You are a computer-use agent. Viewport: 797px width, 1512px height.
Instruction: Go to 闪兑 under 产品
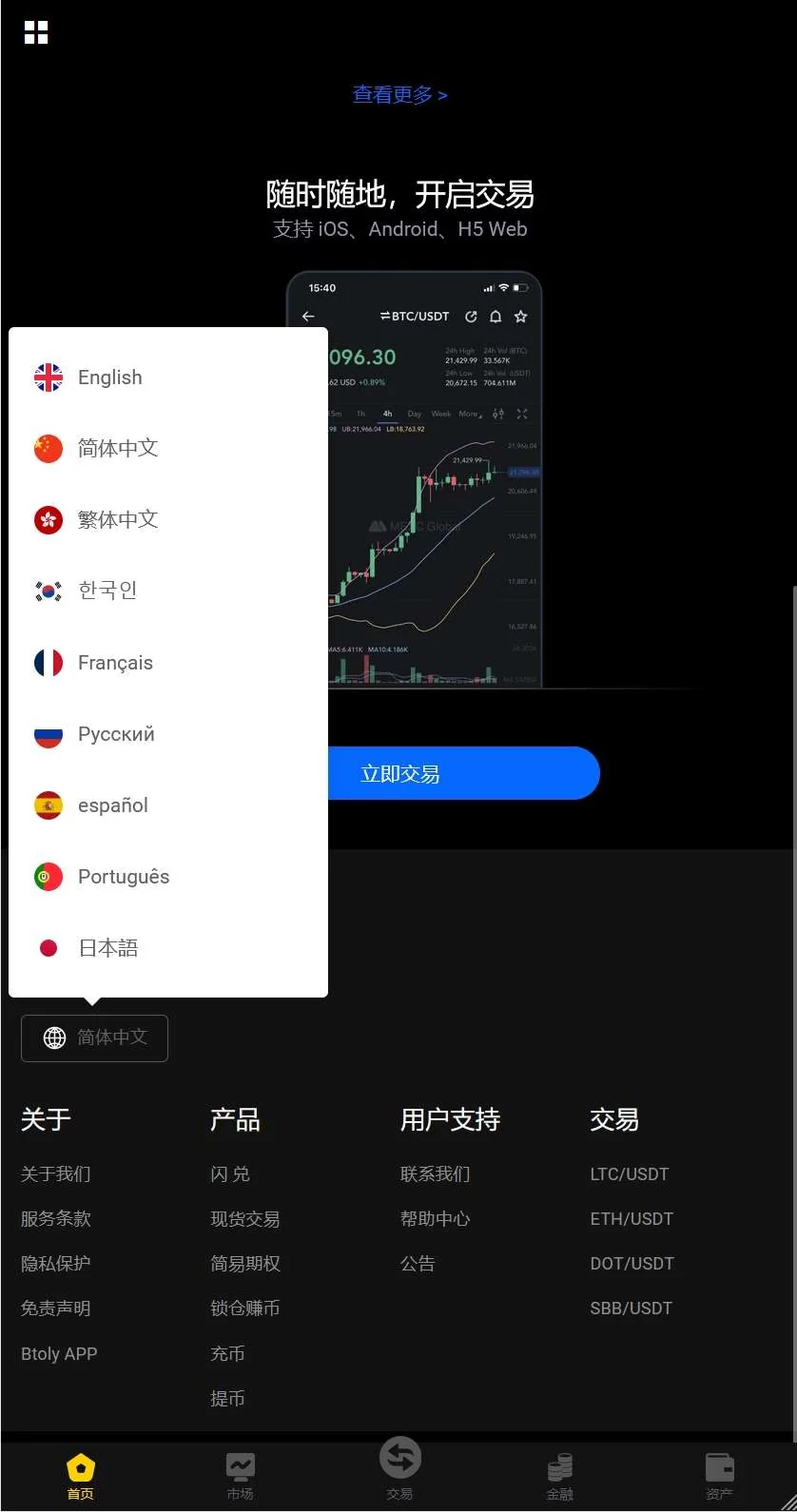(x=230, y=1173)
